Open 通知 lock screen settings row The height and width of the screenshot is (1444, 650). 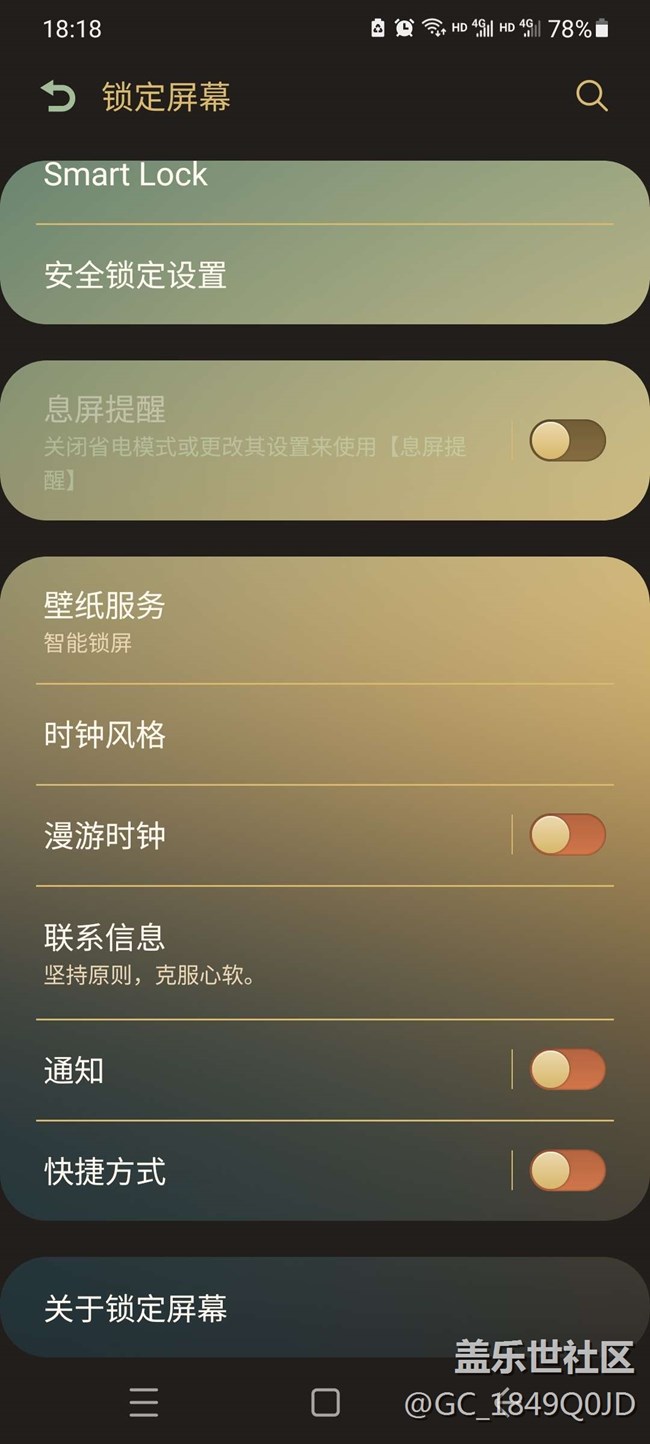click(74, 1070)
